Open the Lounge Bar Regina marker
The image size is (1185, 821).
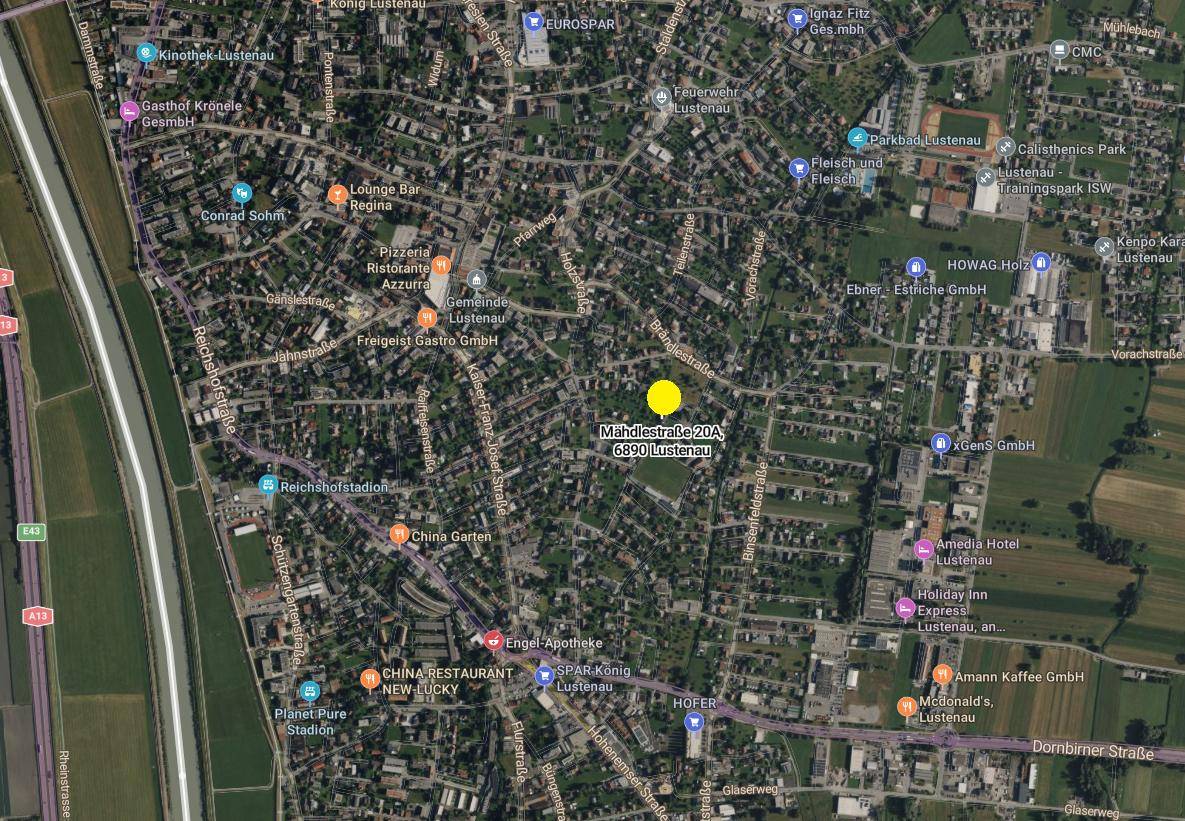point(337,194)
